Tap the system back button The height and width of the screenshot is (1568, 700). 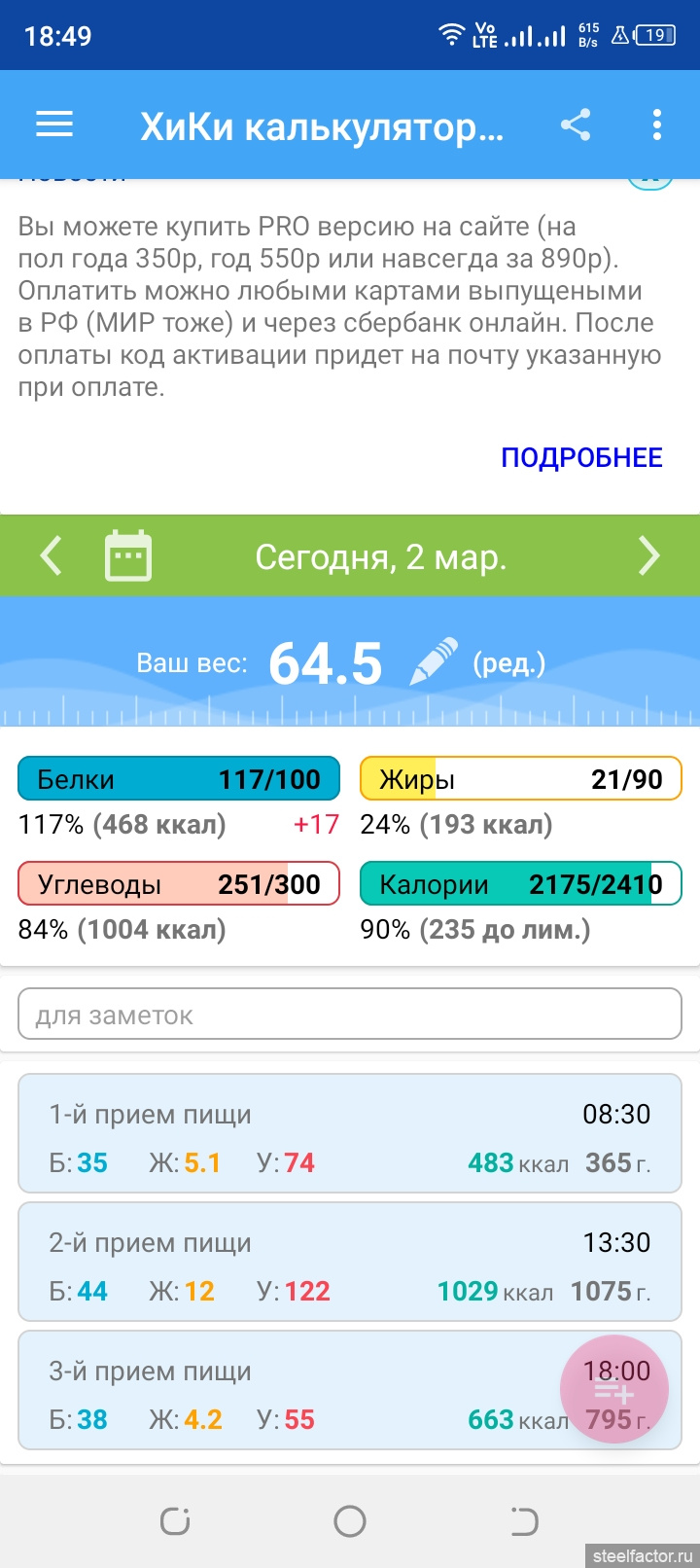click(524, 1520)
